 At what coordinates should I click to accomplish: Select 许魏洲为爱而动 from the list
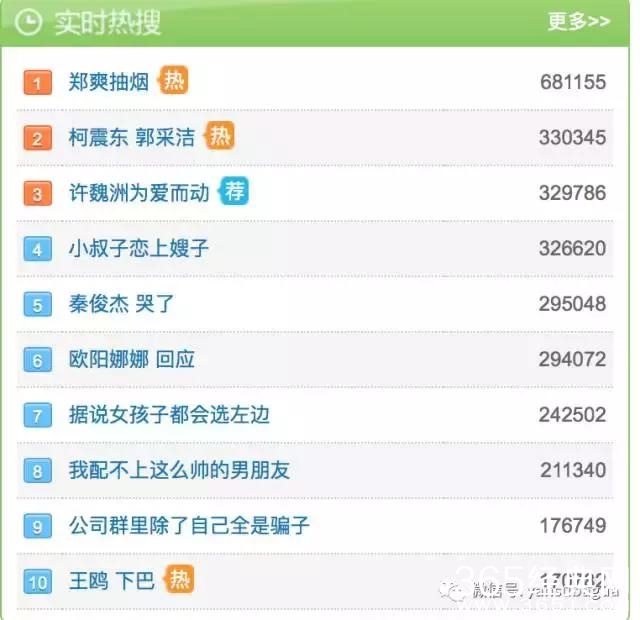point(139,193)
